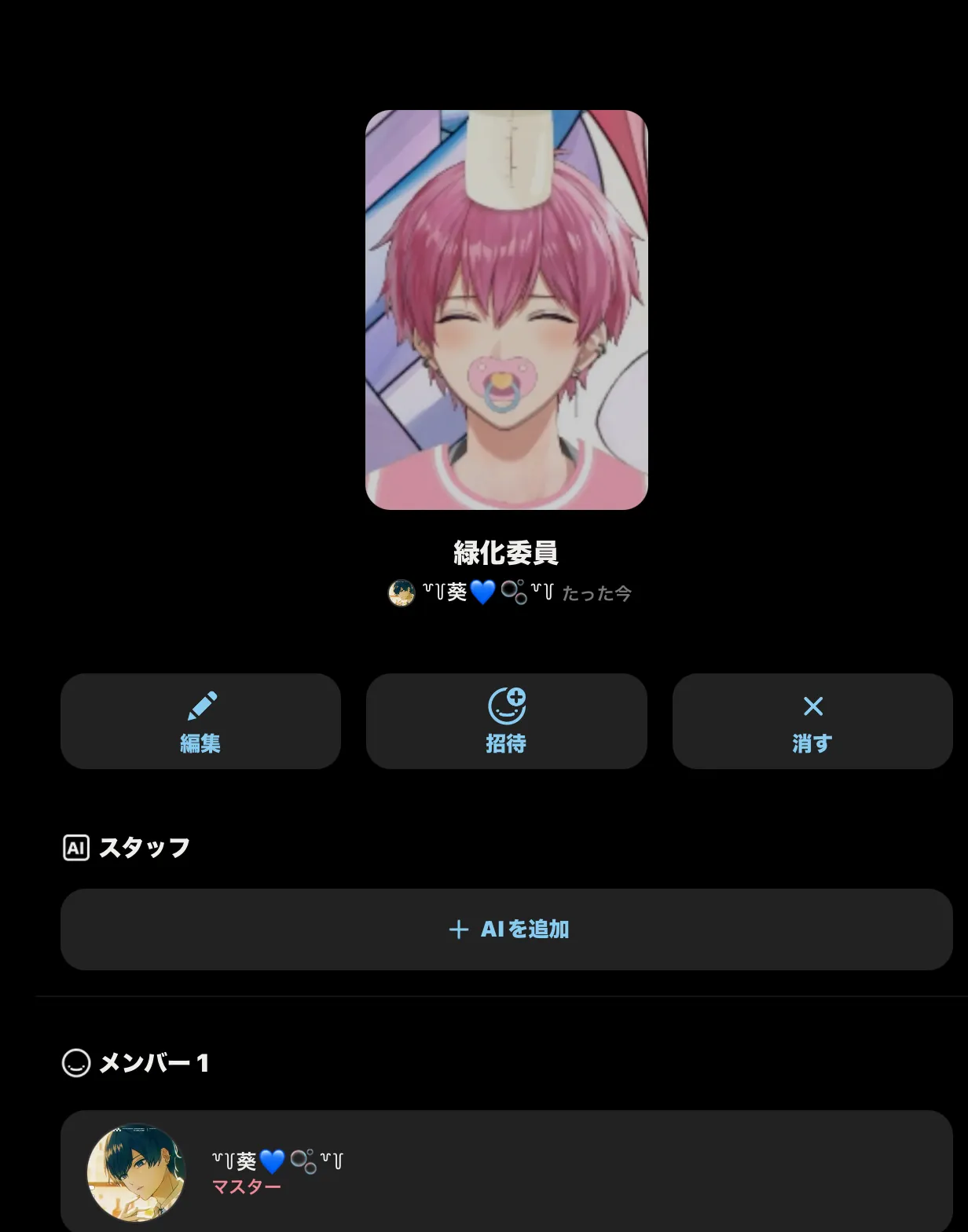Open the 招待 invite button
The image size is (968, 1232).
pos(506,721)
